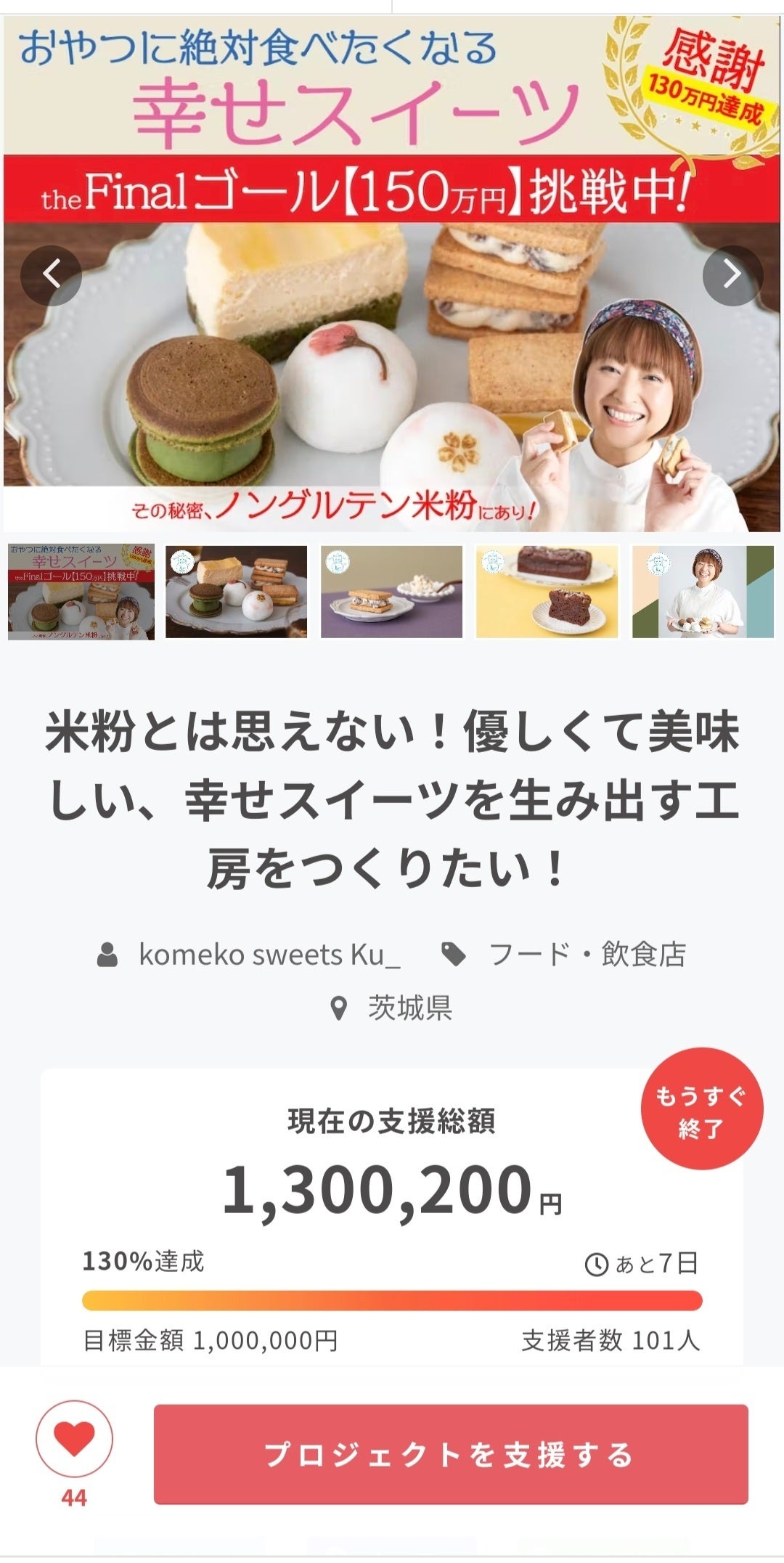Select the first thumbnail with the banner
Screen dimensions: 784x1563
tap(81, 592)
